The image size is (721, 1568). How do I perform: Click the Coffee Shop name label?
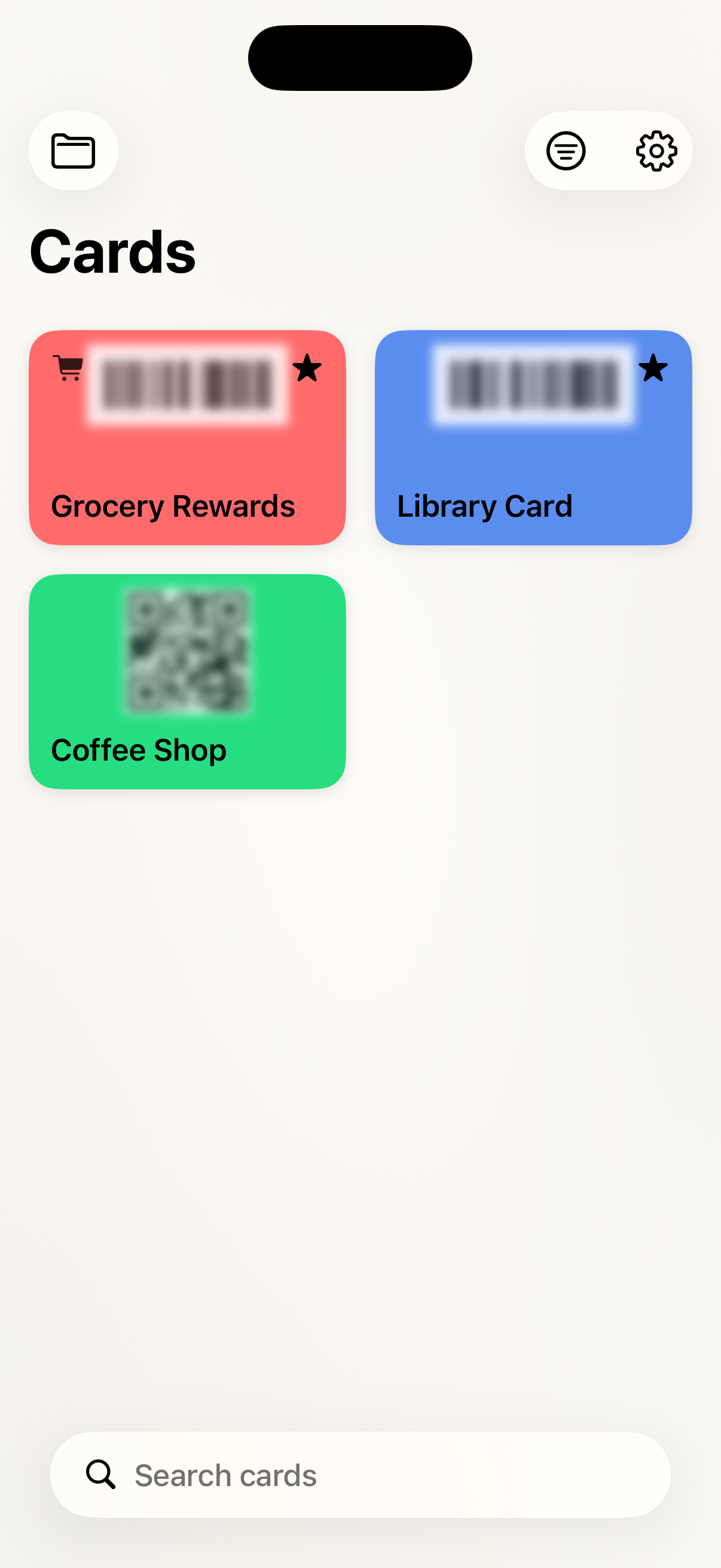(x=139, y=751)
